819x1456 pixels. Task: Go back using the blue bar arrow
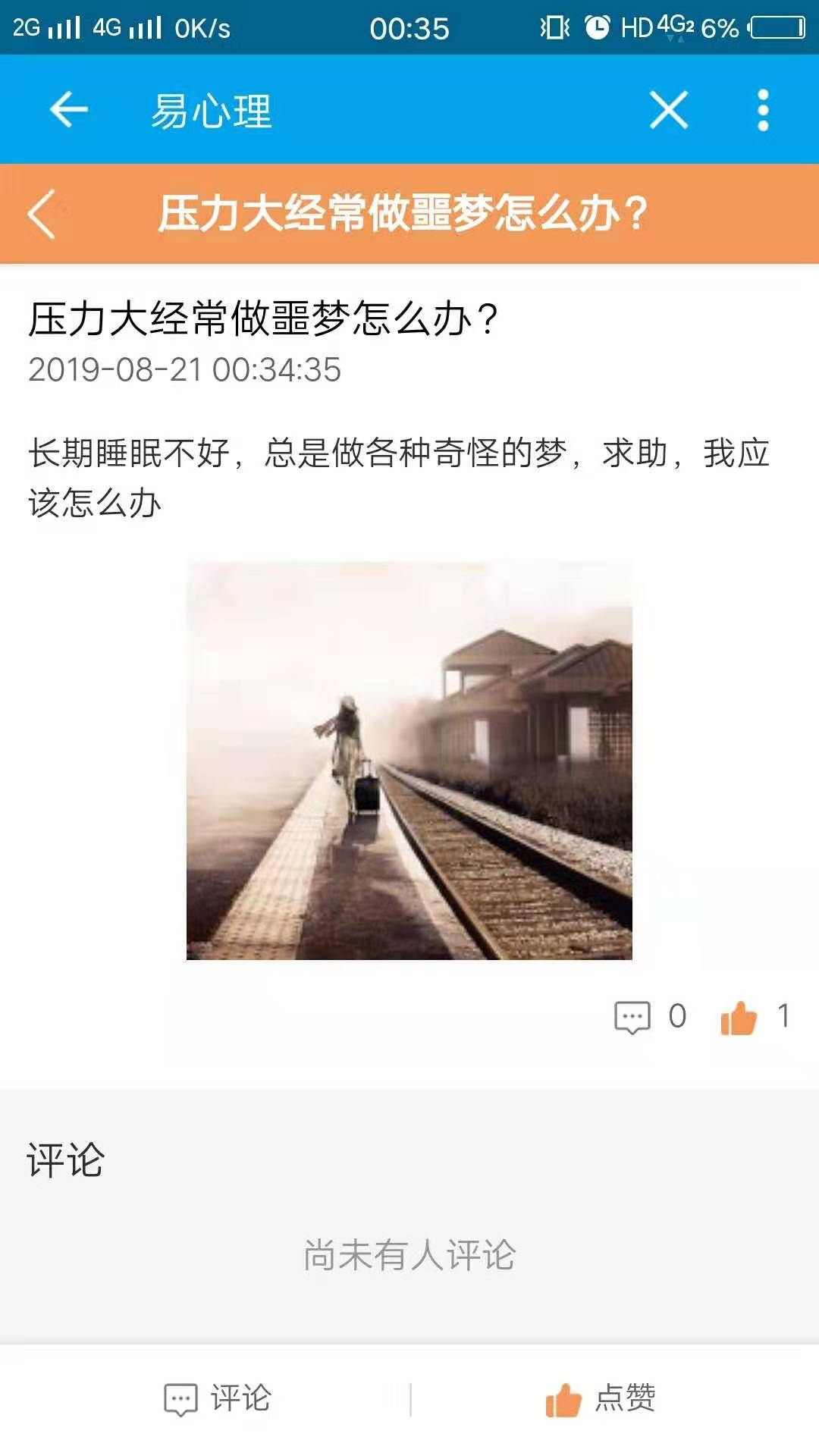(x=68, y=110)
